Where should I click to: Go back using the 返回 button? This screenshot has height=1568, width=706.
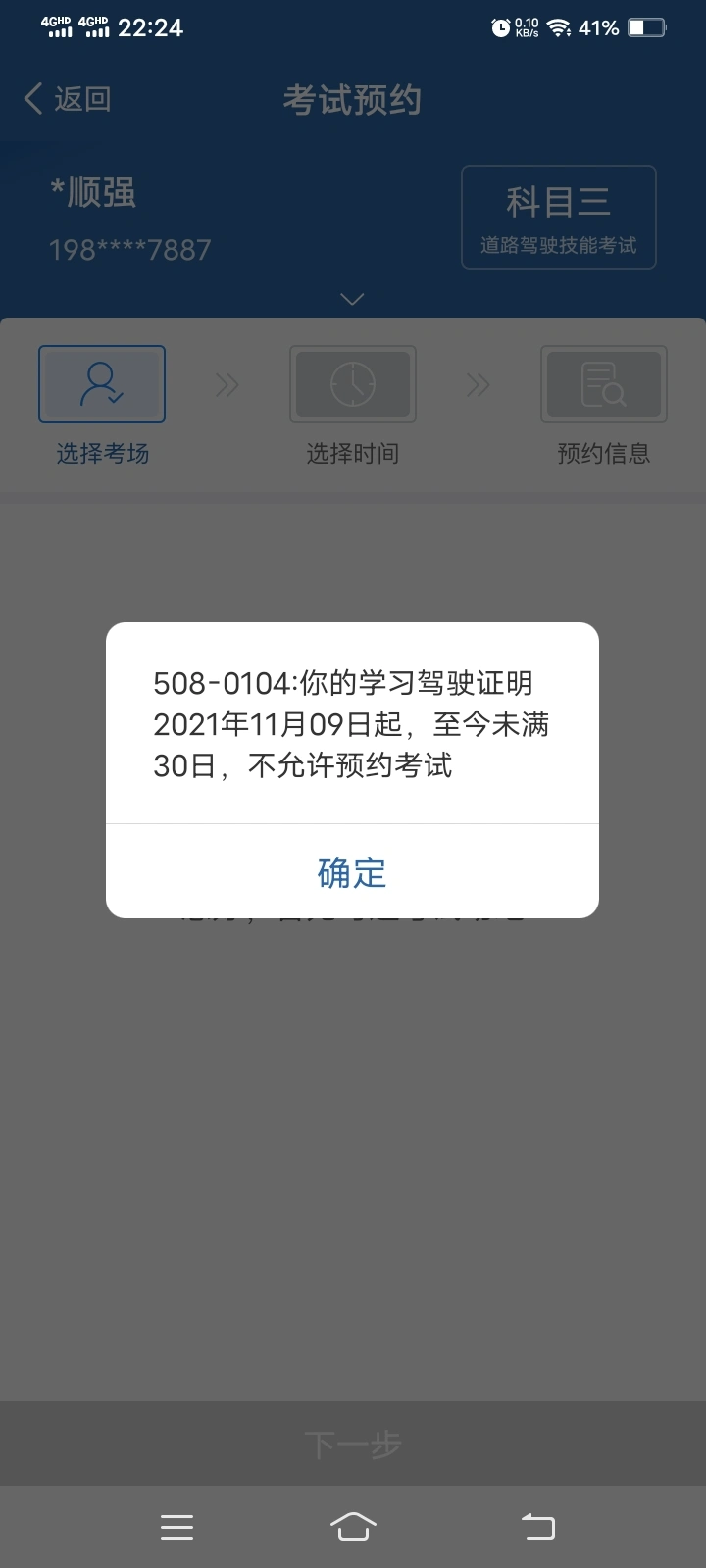pos(68,99)
